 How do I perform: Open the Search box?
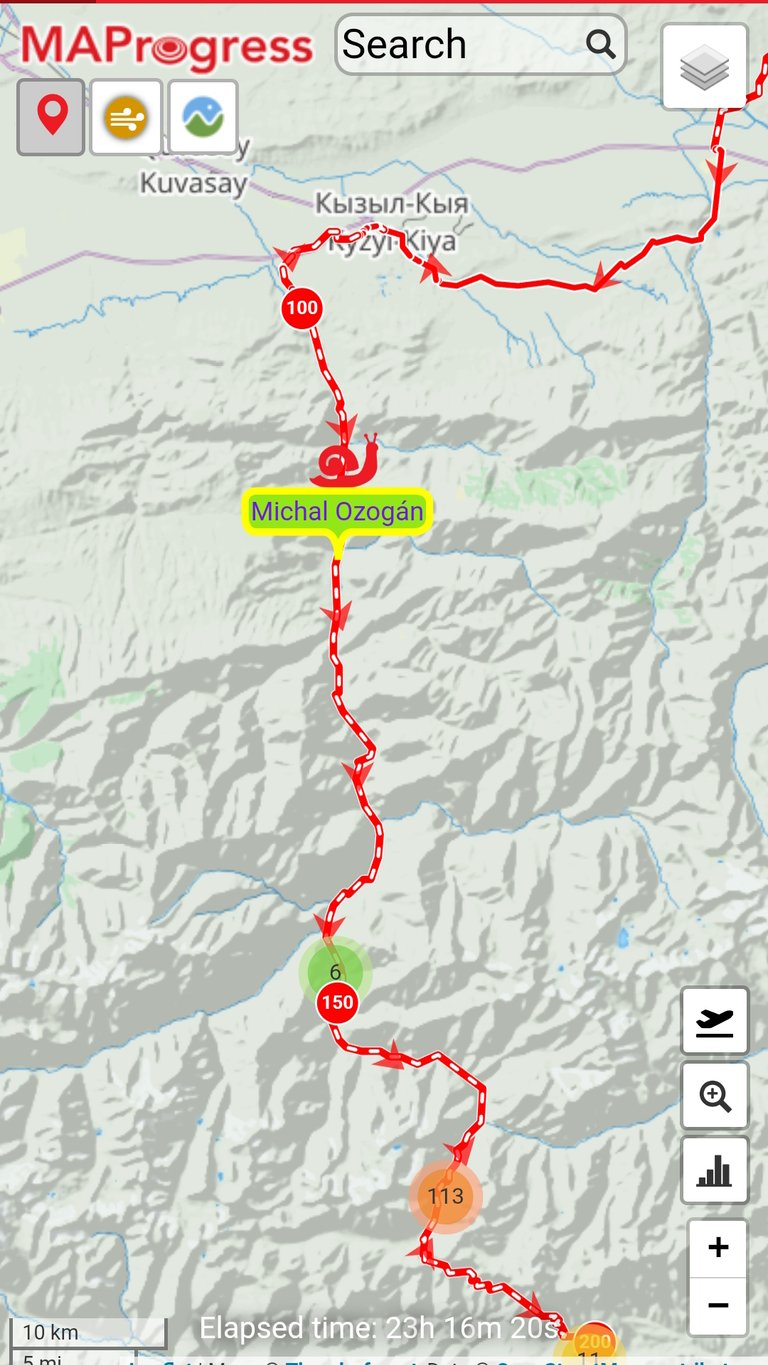coord(460,45)
